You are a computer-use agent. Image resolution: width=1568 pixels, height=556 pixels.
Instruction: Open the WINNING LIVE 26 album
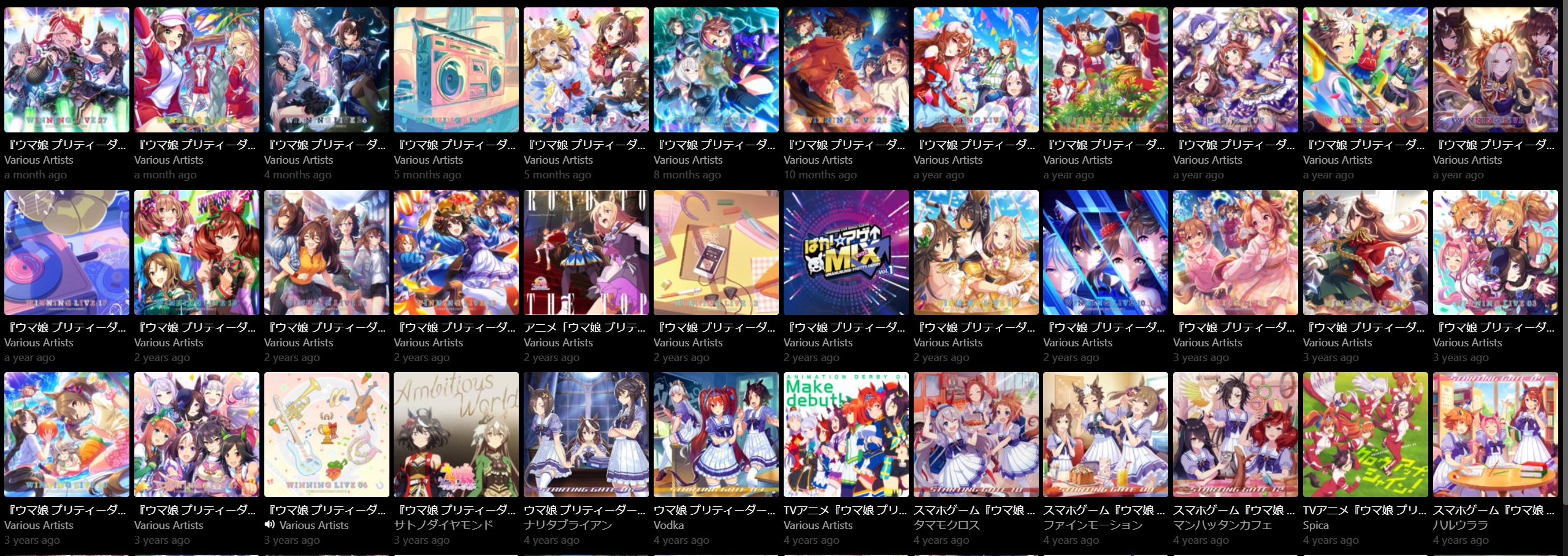point(326,70)
